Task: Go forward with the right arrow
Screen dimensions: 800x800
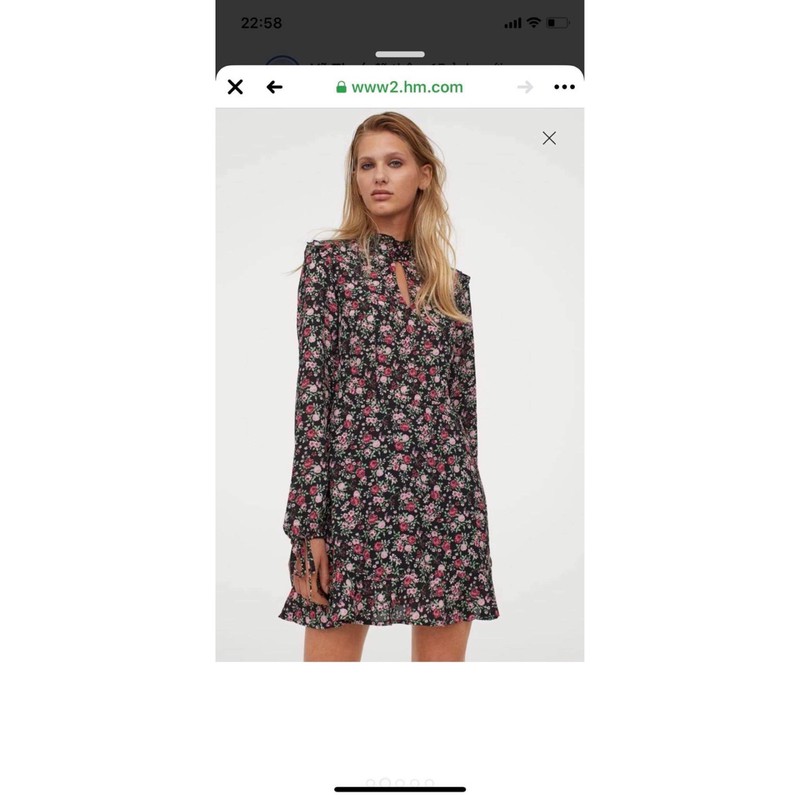Action: click(525, 87)
